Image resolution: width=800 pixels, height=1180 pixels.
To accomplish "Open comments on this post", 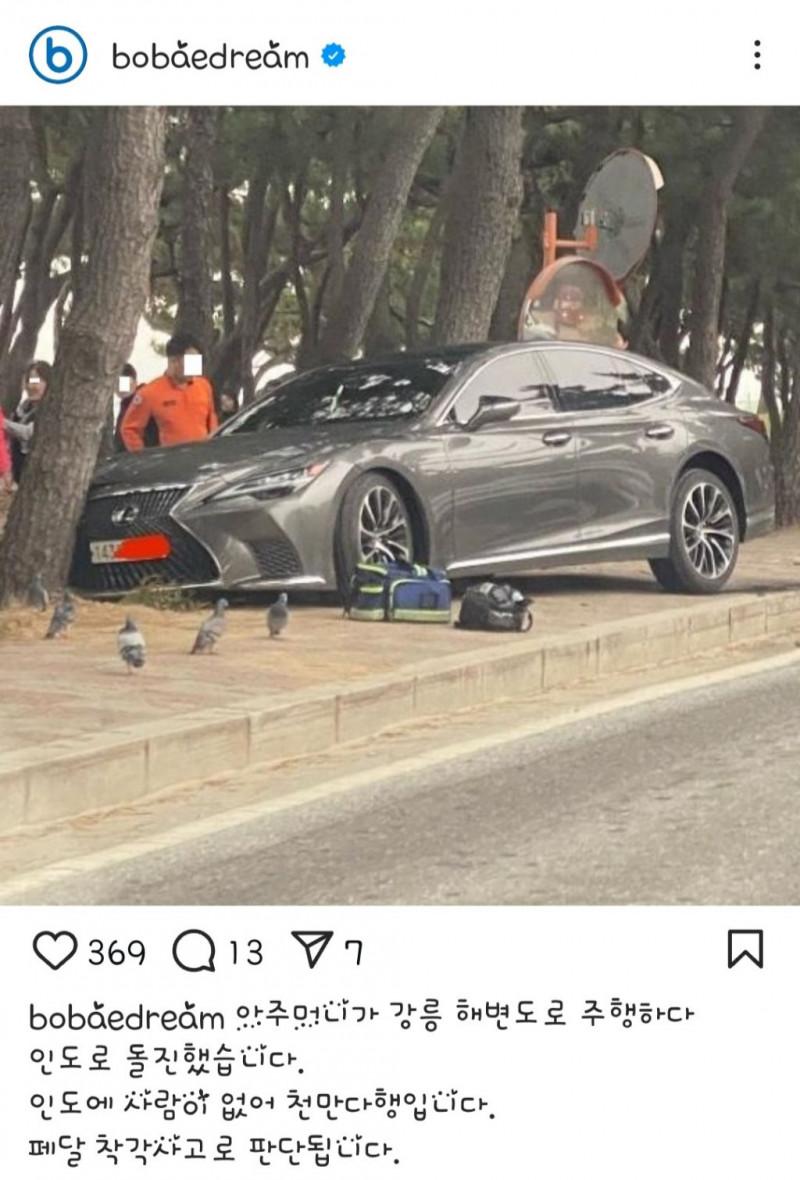I will (x=191, y=950).
